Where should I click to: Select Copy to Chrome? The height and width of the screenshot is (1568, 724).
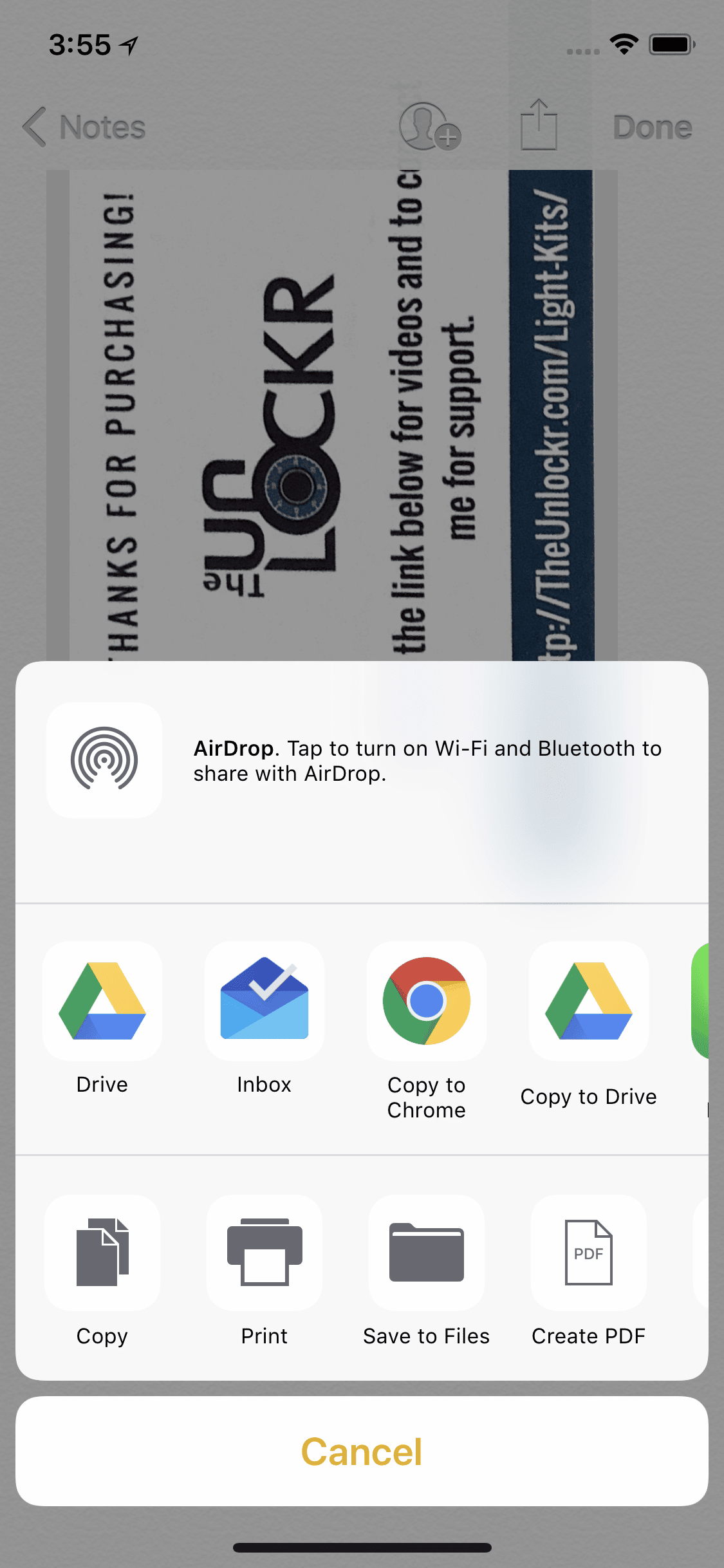(x=427, y=1001)
